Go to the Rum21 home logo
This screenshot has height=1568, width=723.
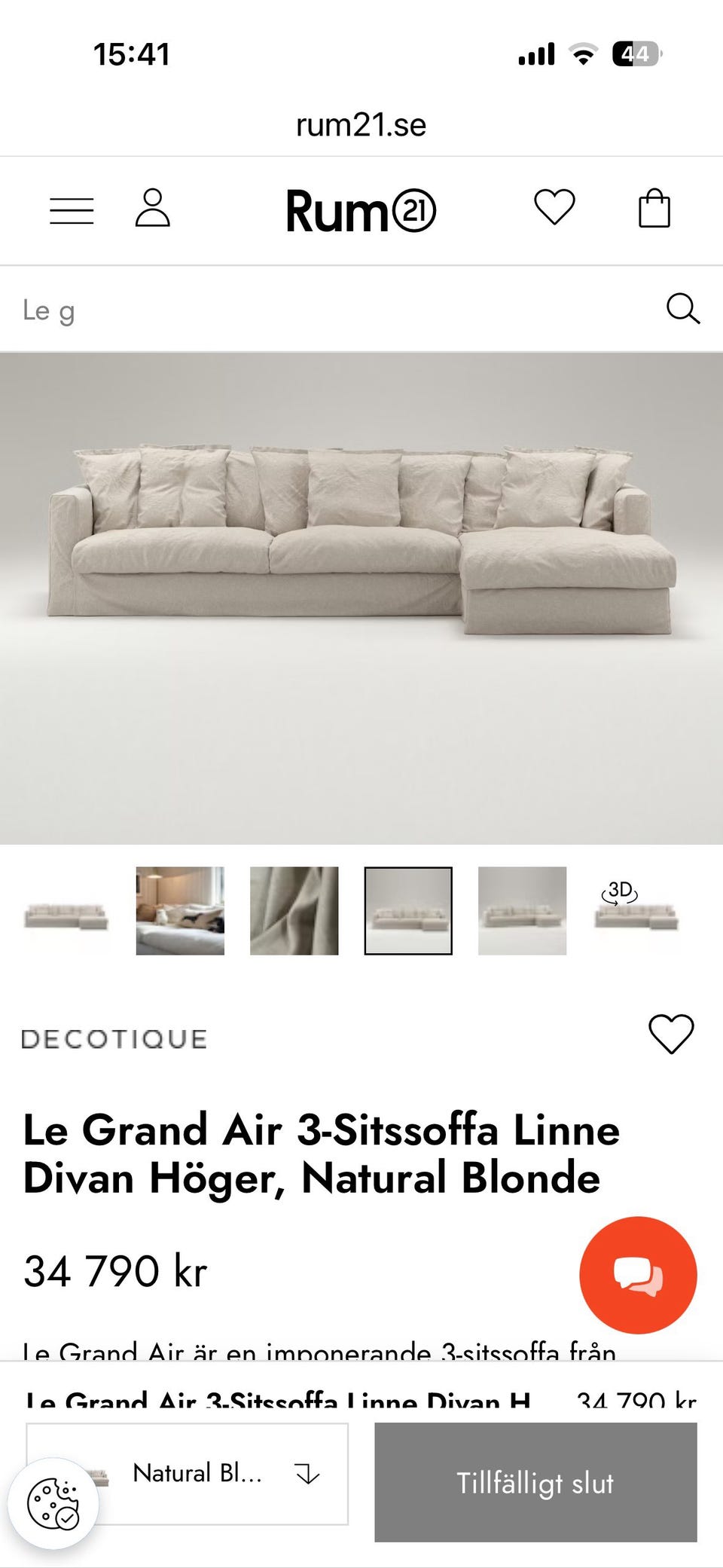pos(361,210)
